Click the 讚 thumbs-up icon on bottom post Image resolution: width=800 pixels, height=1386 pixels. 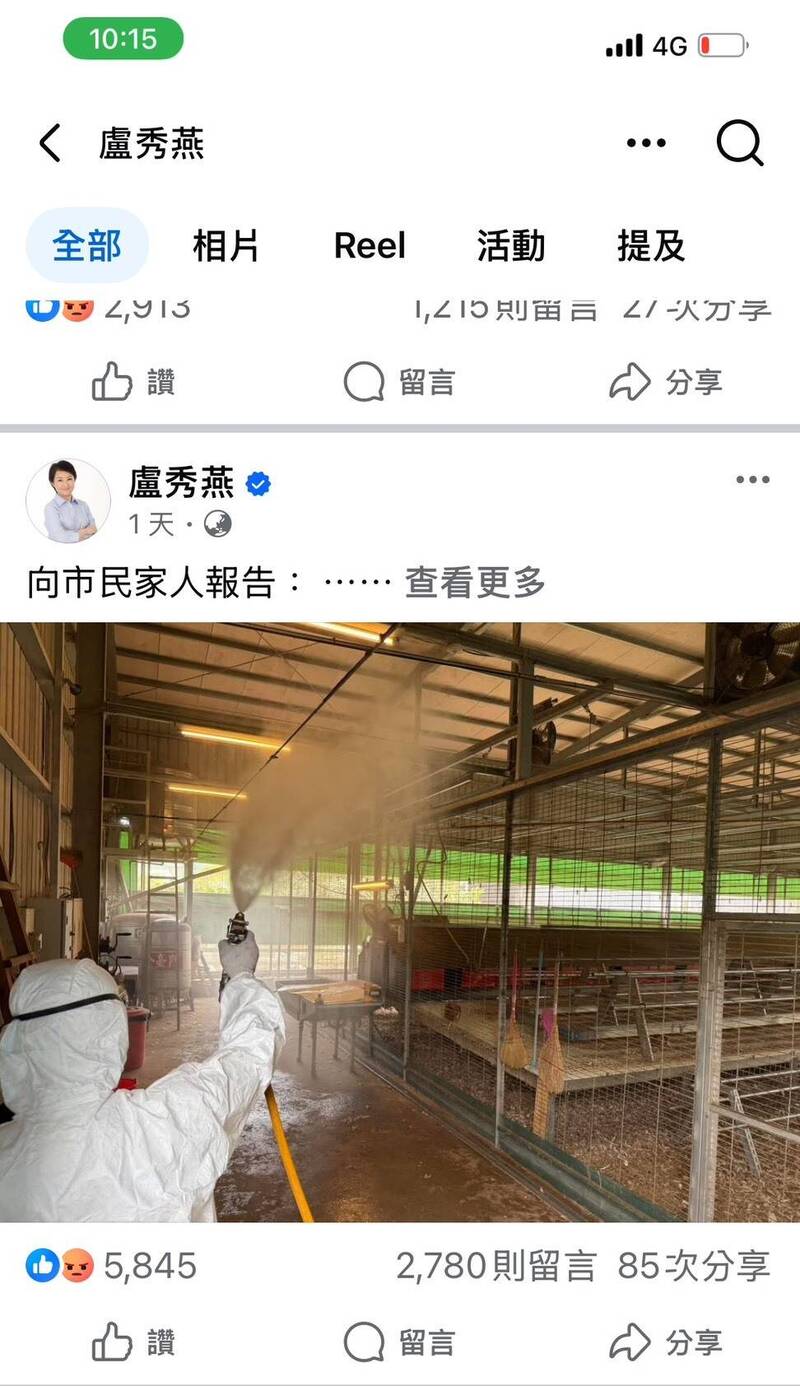coord(115,1344)
